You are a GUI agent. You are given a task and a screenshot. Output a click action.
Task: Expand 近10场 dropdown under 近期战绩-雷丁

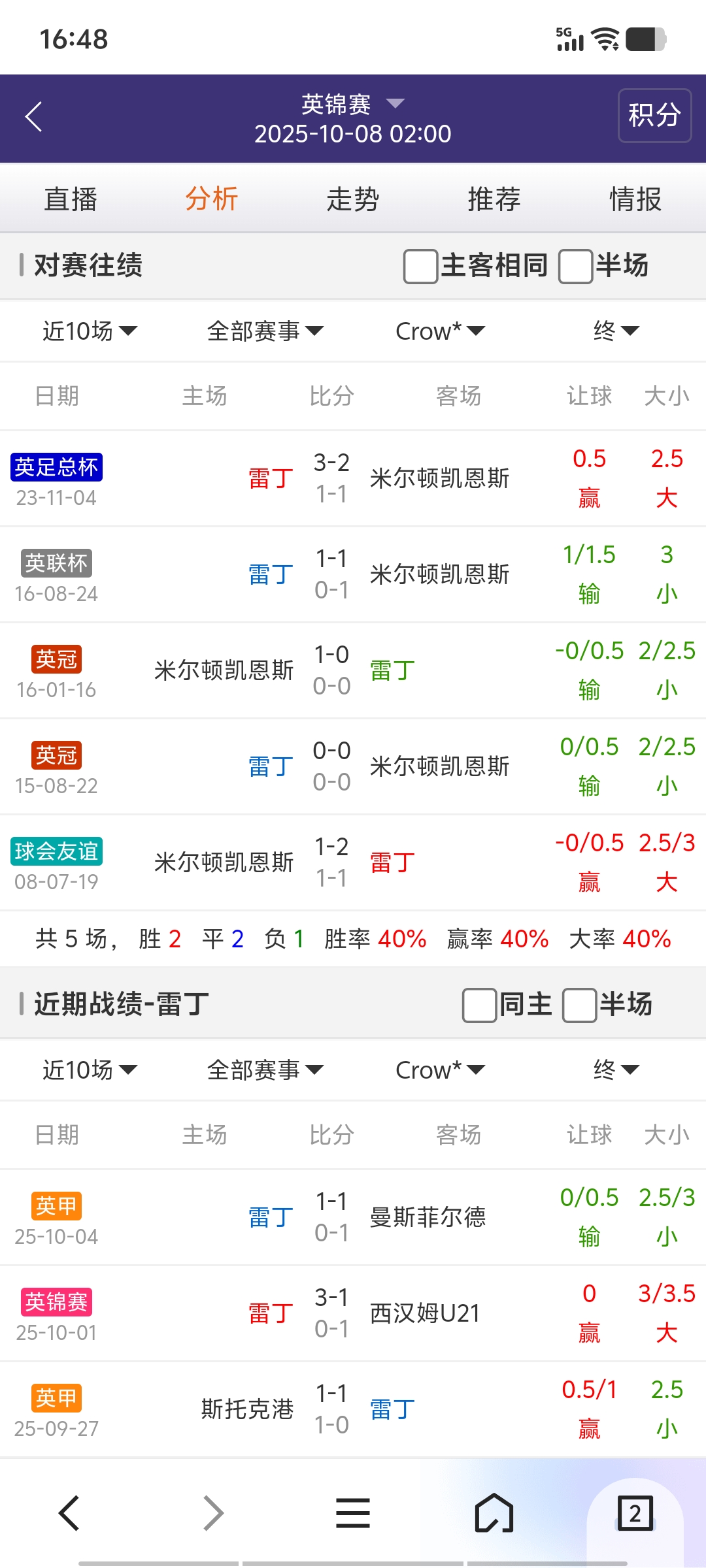click(90, 1070)
